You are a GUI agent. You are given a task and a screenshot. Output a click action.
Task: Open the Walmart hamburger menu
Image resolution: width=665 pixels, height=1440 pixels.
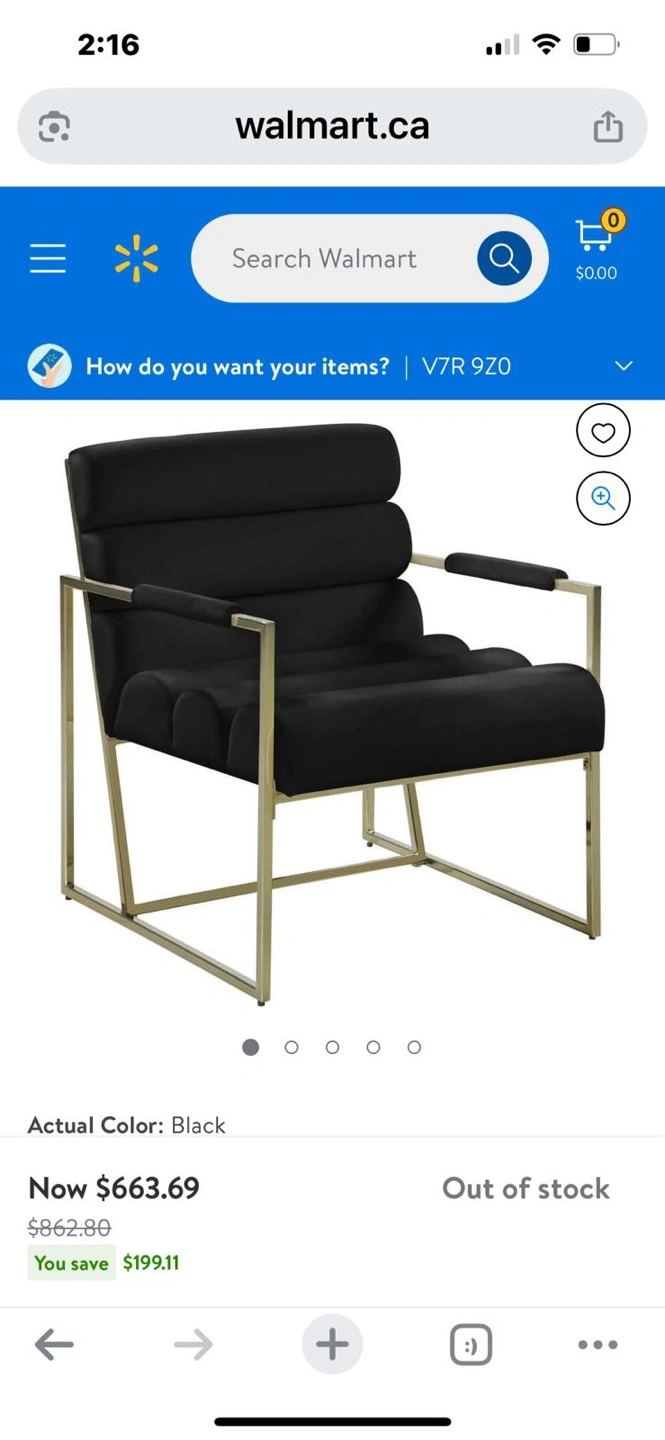coord(48,258)
